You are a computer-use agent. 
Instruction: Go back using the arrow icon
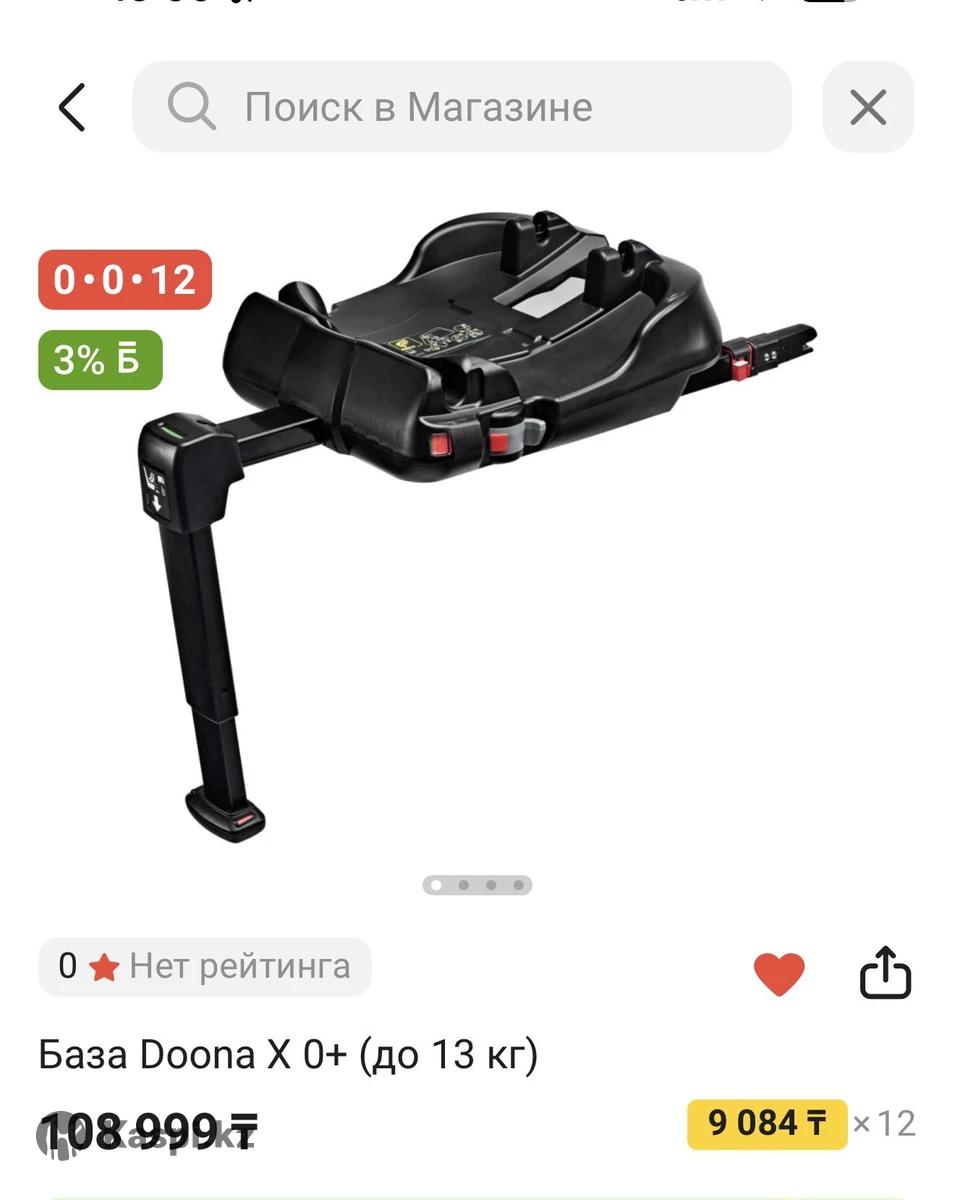(72, 107)
